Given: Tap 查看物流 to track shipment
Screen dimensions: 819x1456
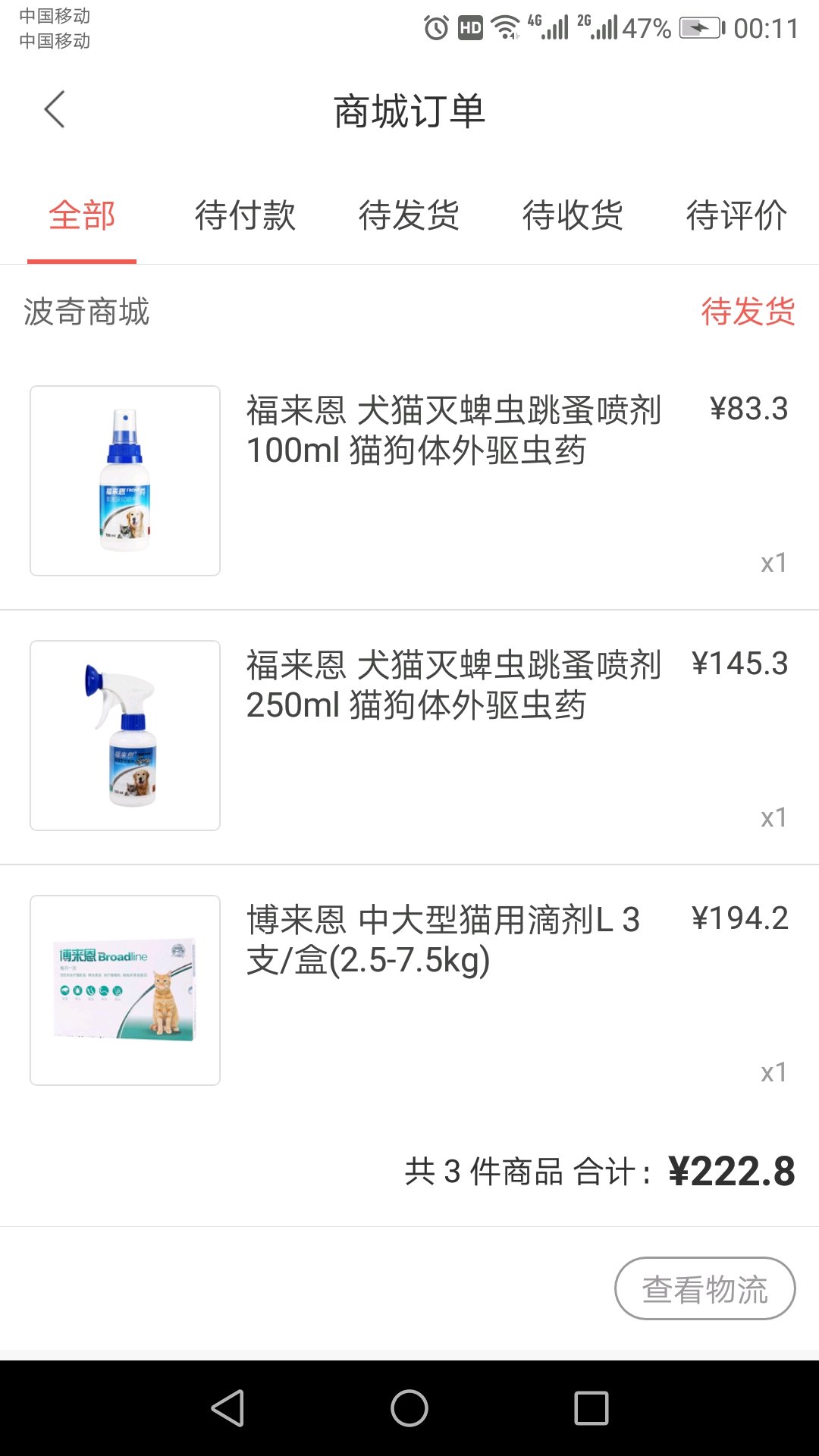Looking at the screenshot, I should 704,1288.
